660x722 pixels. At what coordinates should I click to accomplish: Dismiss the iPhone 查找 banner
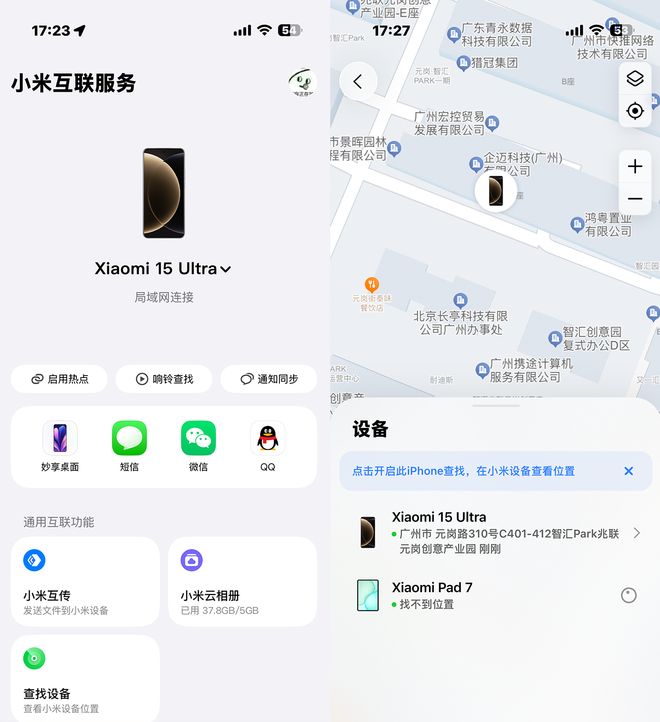click(628, 471)
